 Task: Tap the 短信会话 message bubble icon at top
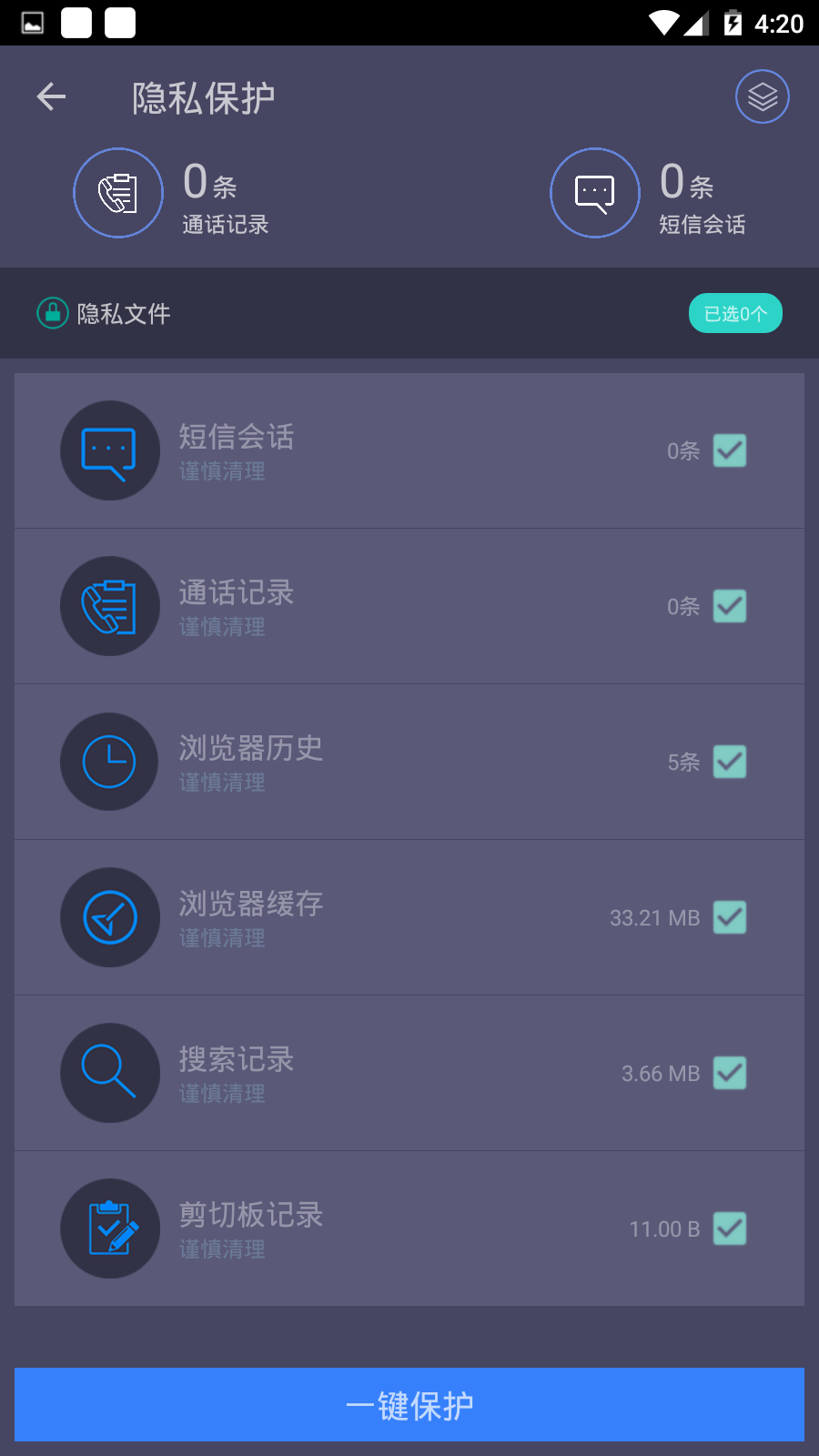(594, 193)
